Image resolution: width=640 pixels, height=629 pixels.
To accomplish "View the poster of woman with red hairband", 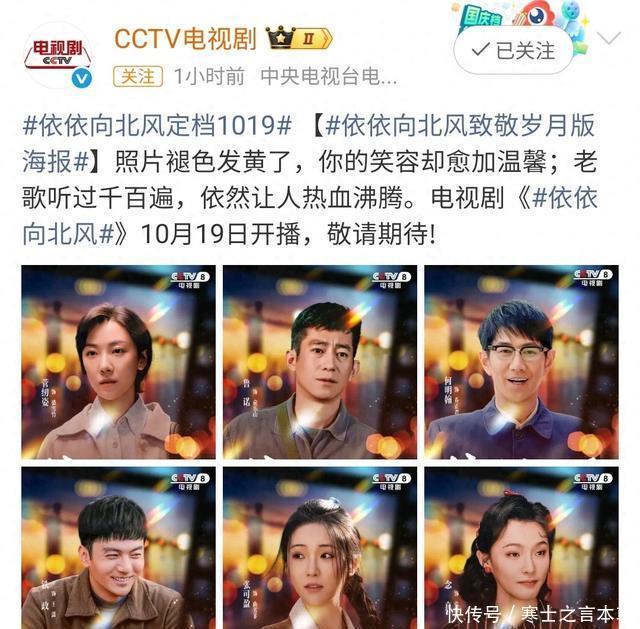I will 521,548.
